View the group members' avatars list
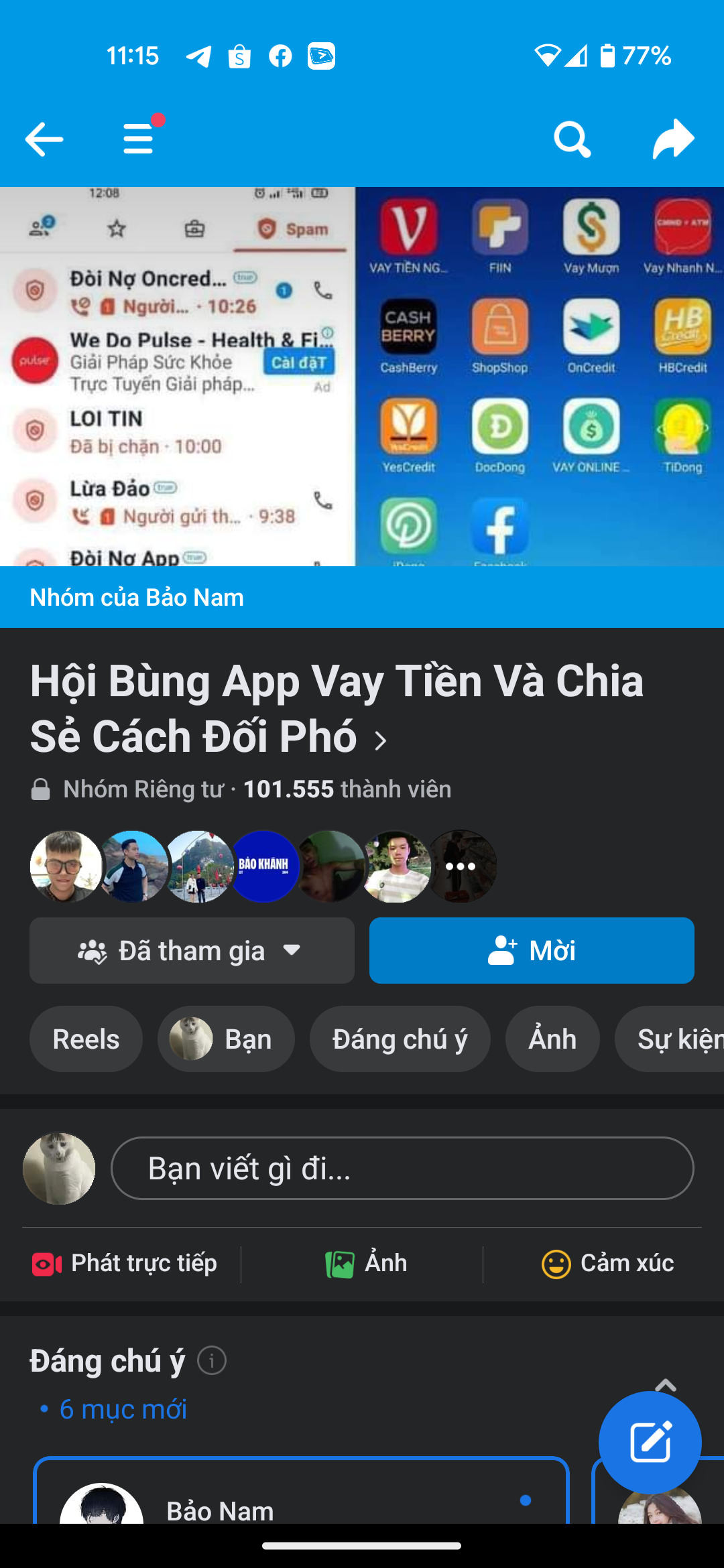 (263, 866)
